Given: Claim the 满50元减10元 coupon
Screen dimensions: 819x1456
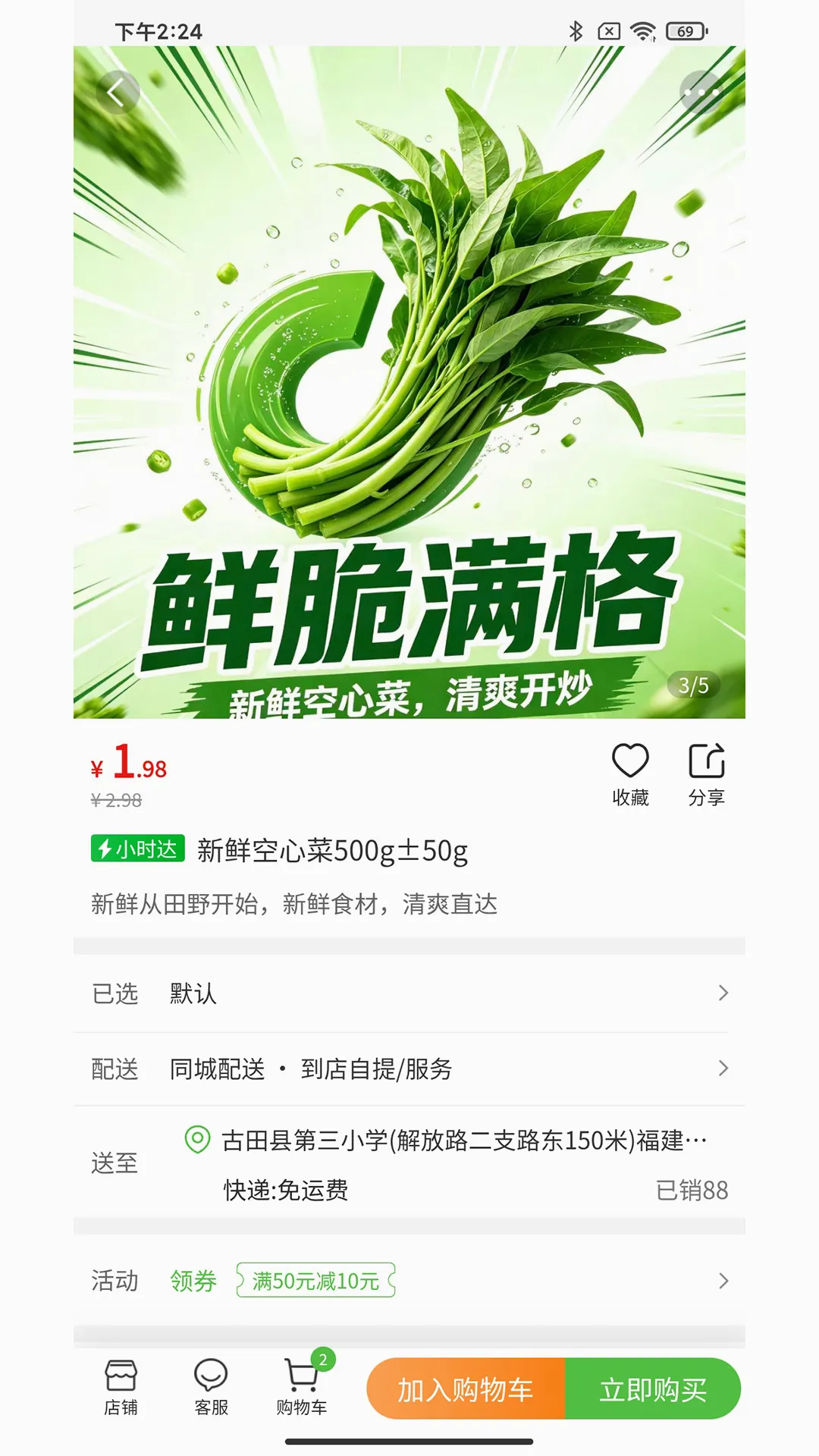Looking at the screenshot, I should (x=315, y=1281).
